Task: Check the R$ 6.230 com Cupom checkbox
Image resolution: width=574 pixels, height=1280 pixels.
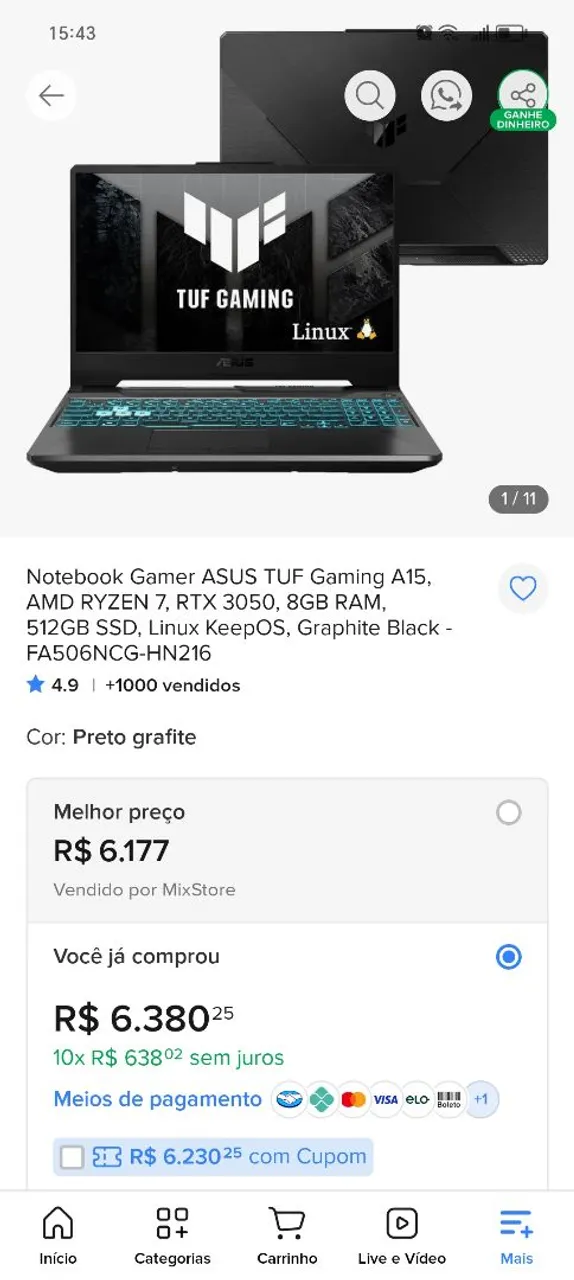Action: (72, 1157)
